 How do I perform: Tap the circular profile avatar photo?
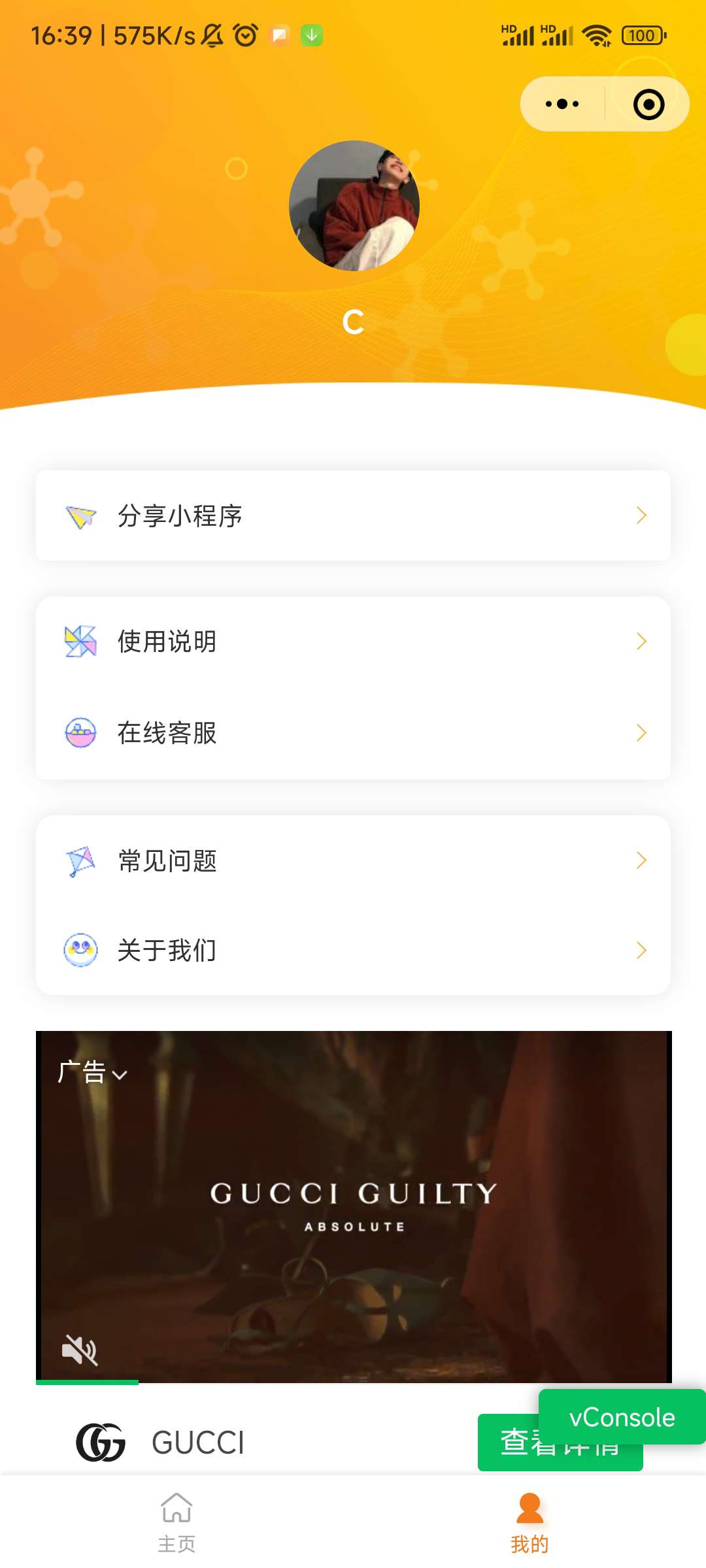coord(353,206)
